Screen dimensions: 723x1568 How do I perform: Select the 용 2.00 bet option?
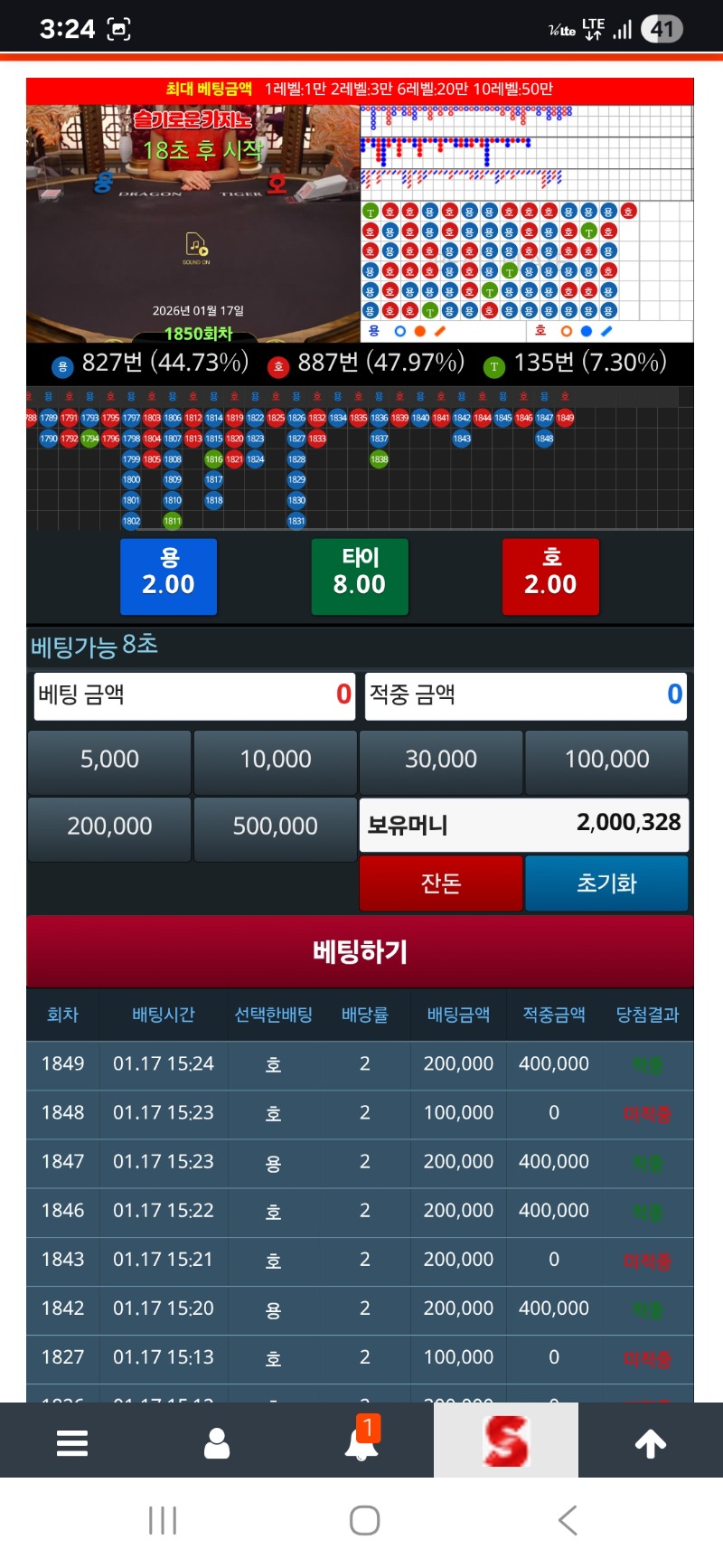click(169, 576)
